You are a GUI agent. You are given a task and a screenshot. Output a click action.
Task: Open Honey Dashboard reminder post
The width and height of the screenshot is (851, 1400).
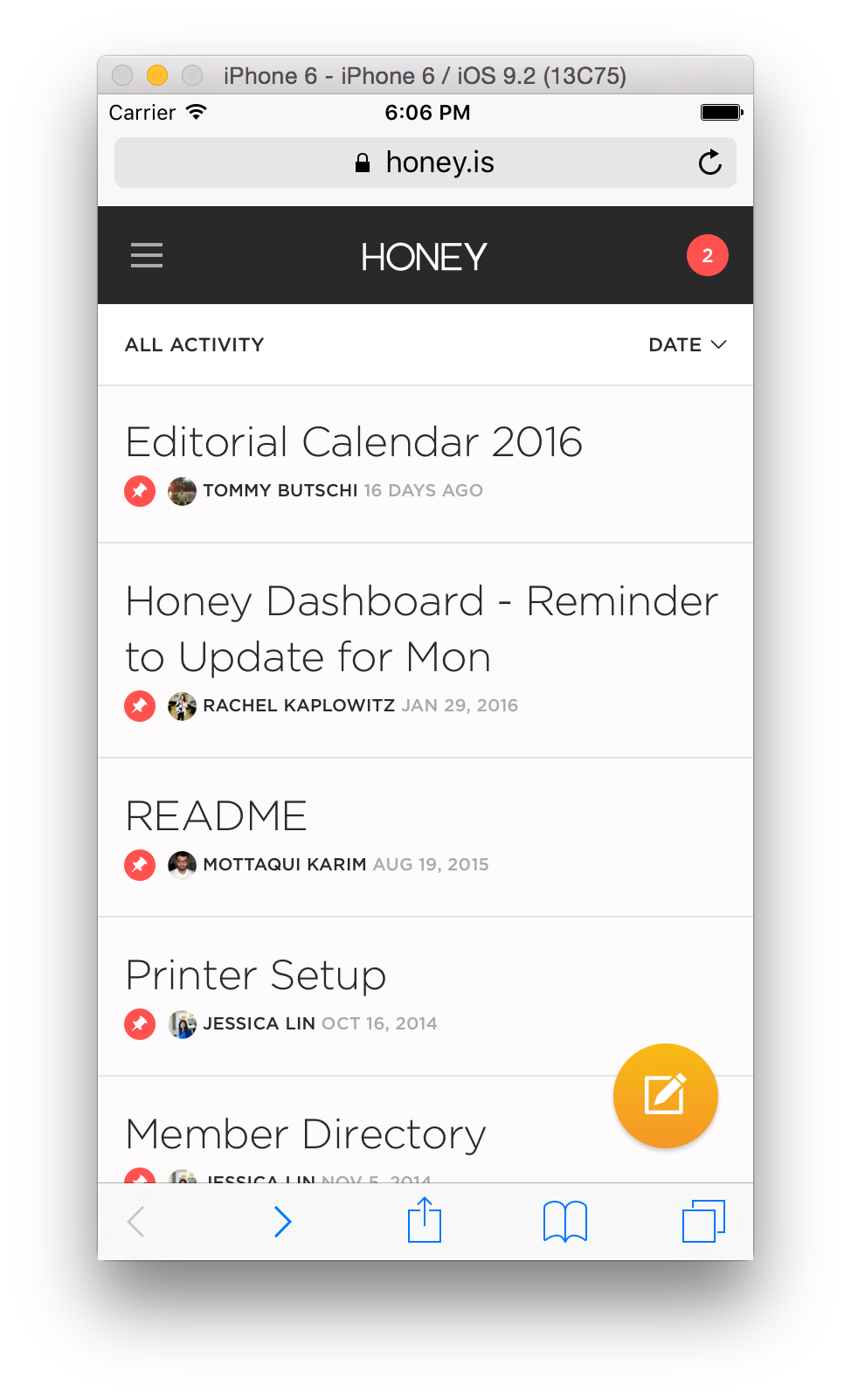point(421,629)
